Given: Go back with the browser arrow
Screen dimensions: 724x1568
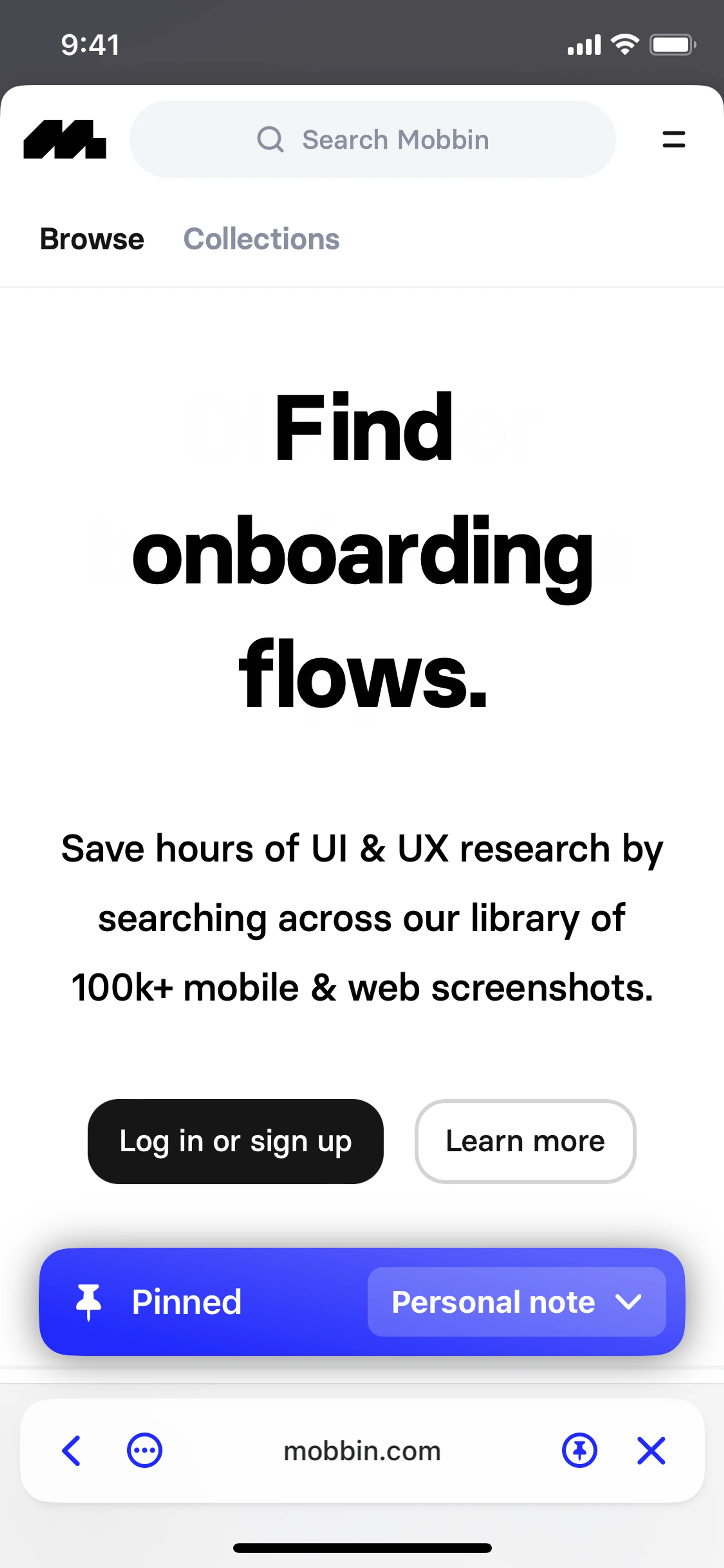Looking at the screenshot, I should click(x=72, y=1451).
